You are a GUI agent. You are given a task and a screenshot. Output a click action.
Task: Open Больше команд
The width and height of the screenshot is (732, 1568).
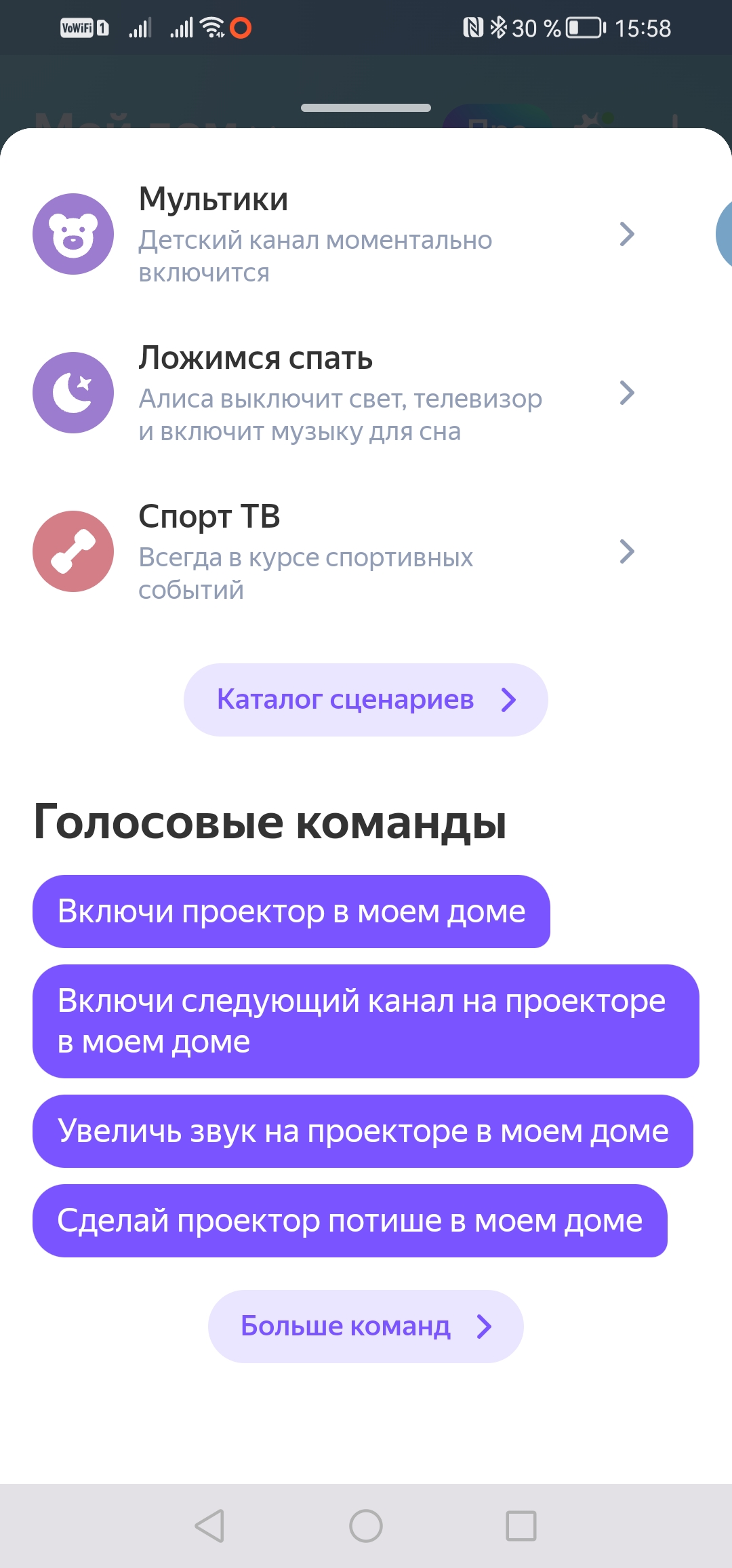(365, 1326)
